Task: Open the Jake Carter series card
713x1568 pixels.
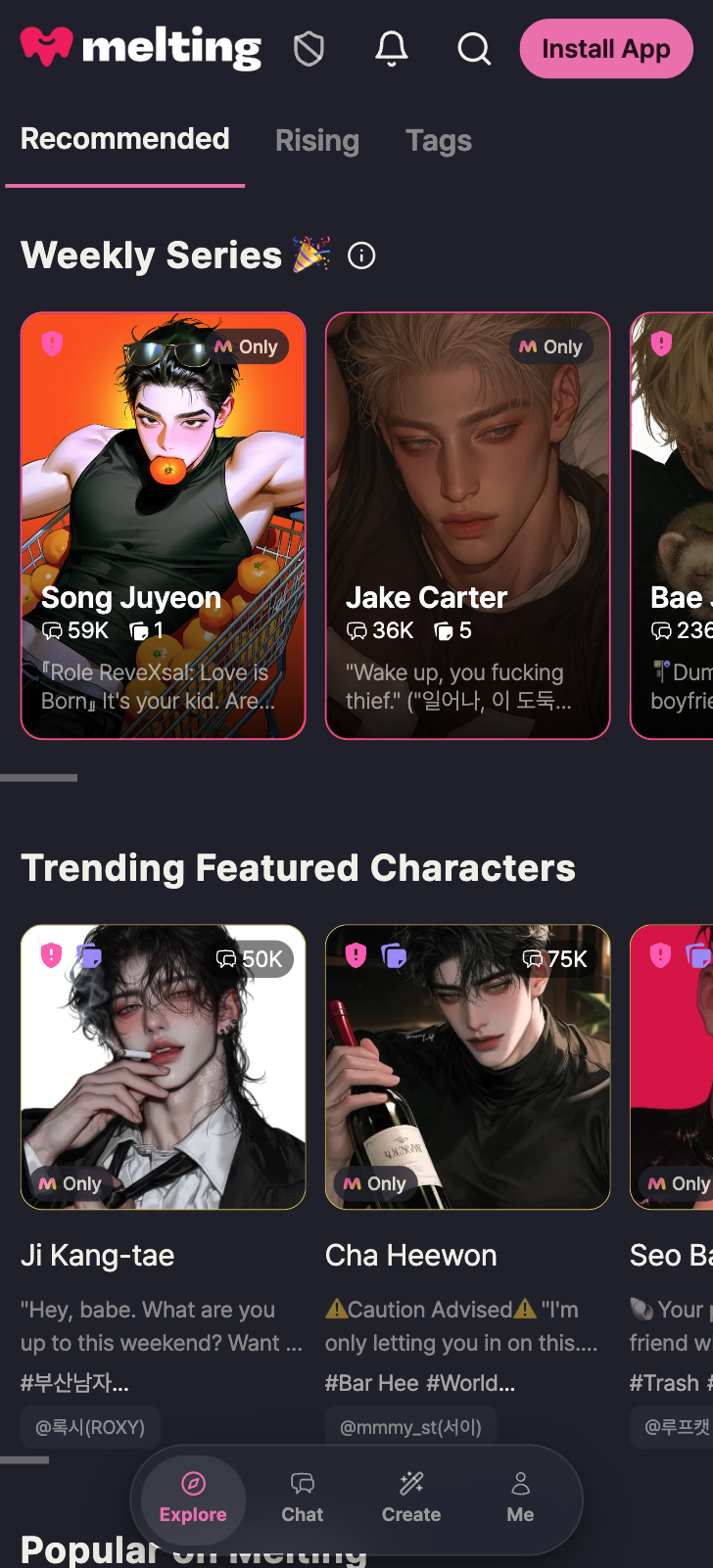Action: point(468,526)
